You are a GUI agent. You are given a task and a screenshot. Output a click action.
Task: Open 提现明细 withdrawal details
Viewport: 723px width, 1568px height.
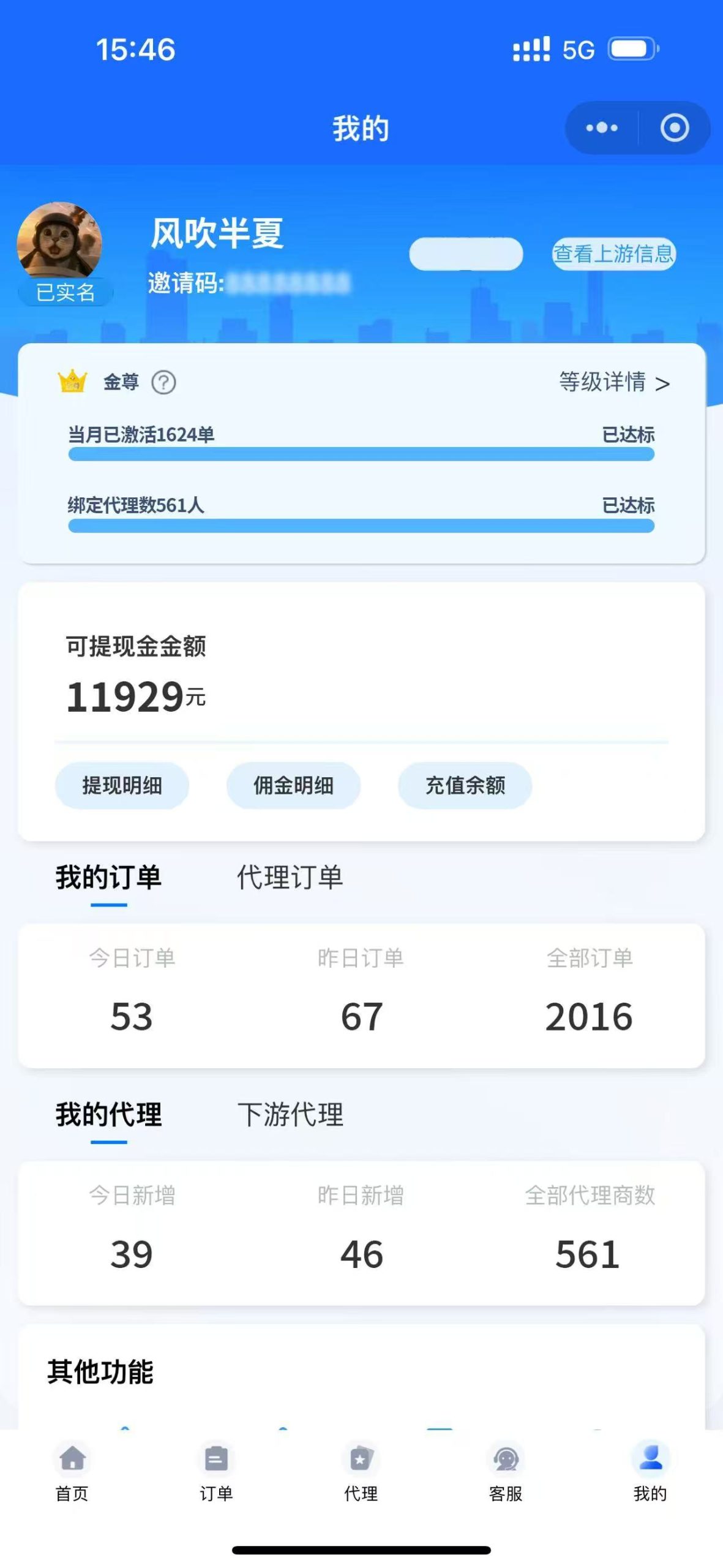click(122, 785)
